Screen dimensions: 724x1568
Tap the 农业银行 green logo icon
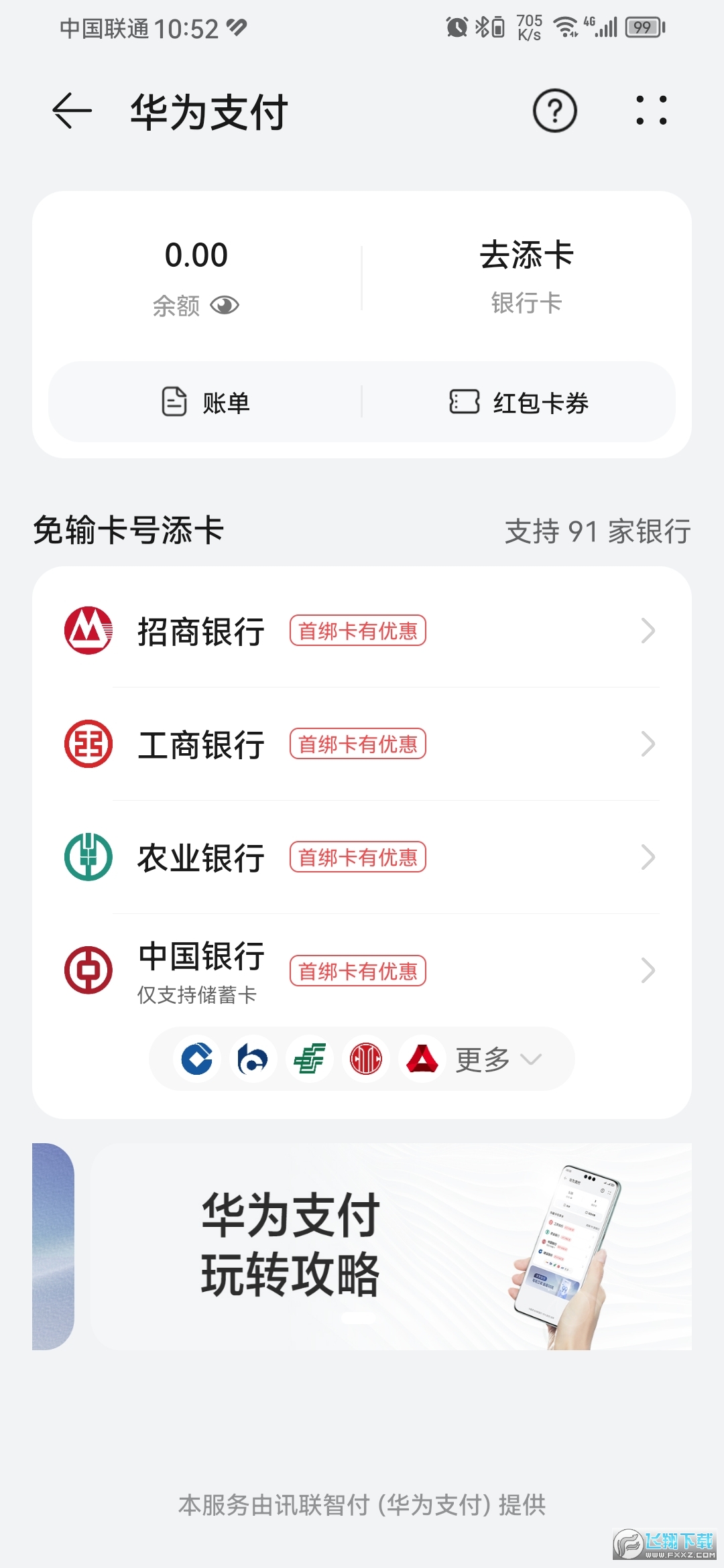[x=86, y=857]
